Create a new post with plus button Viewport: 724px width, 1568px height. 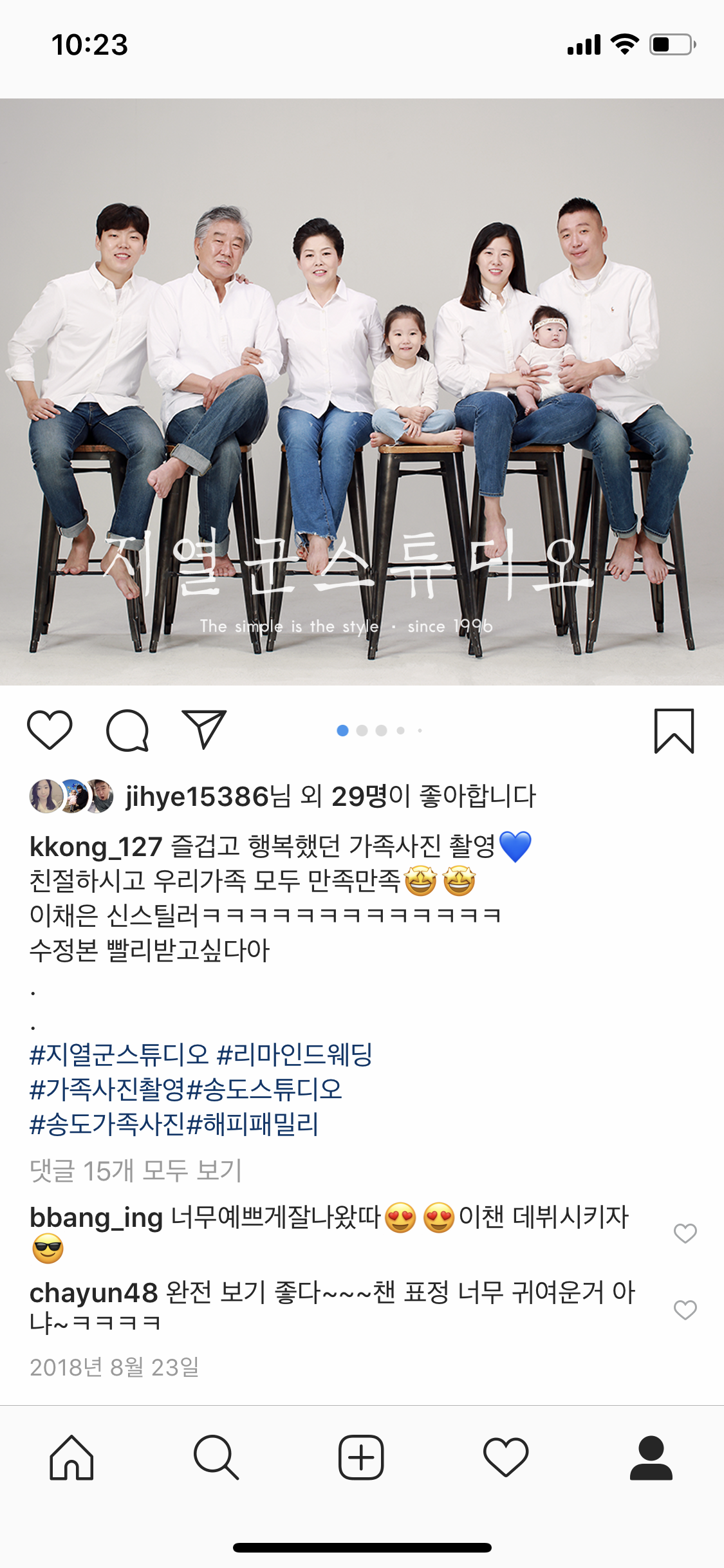361,1457
